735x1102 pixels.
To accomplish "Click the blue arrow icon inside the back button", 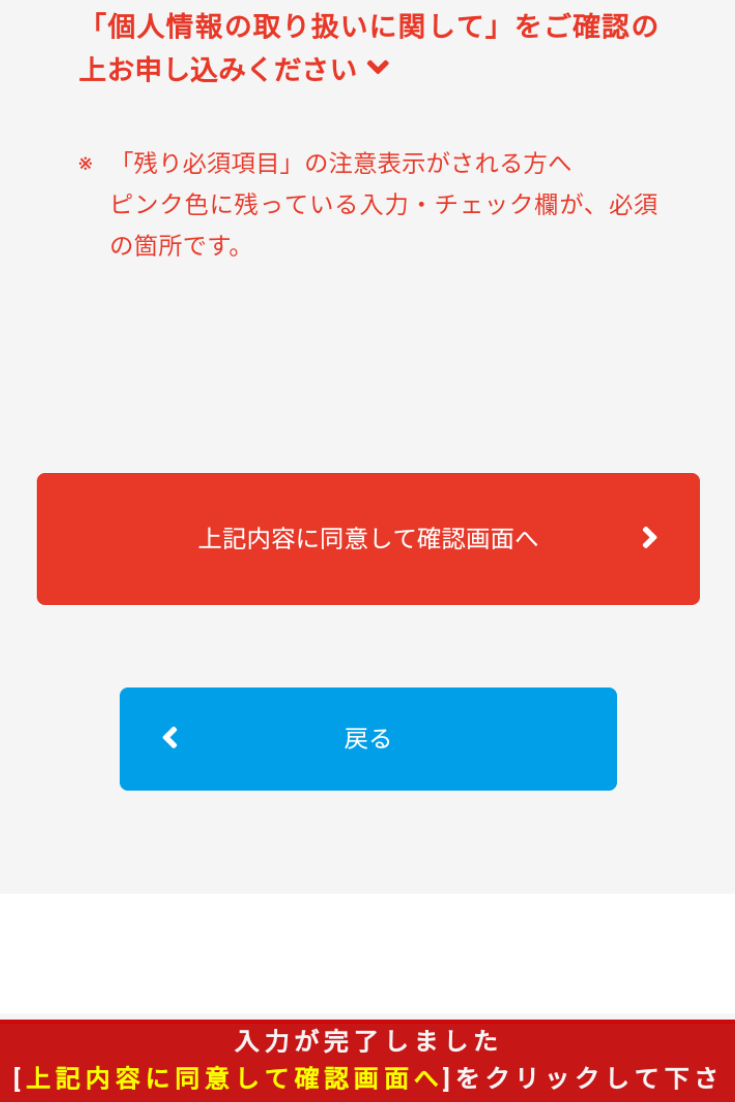I will (x=170, y=738).
